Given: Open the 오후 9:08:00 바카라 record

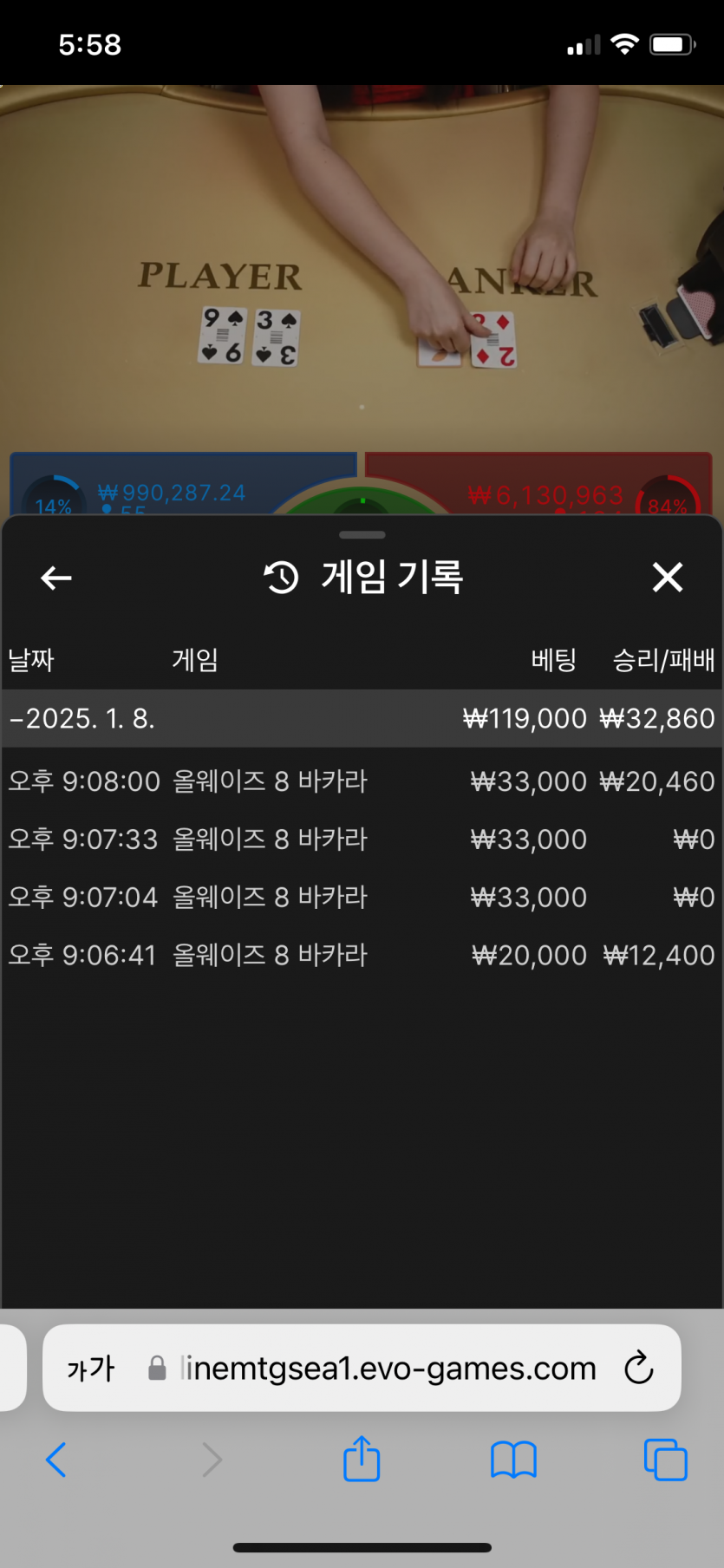Looking at the screenshot, I should click(362, 781).
